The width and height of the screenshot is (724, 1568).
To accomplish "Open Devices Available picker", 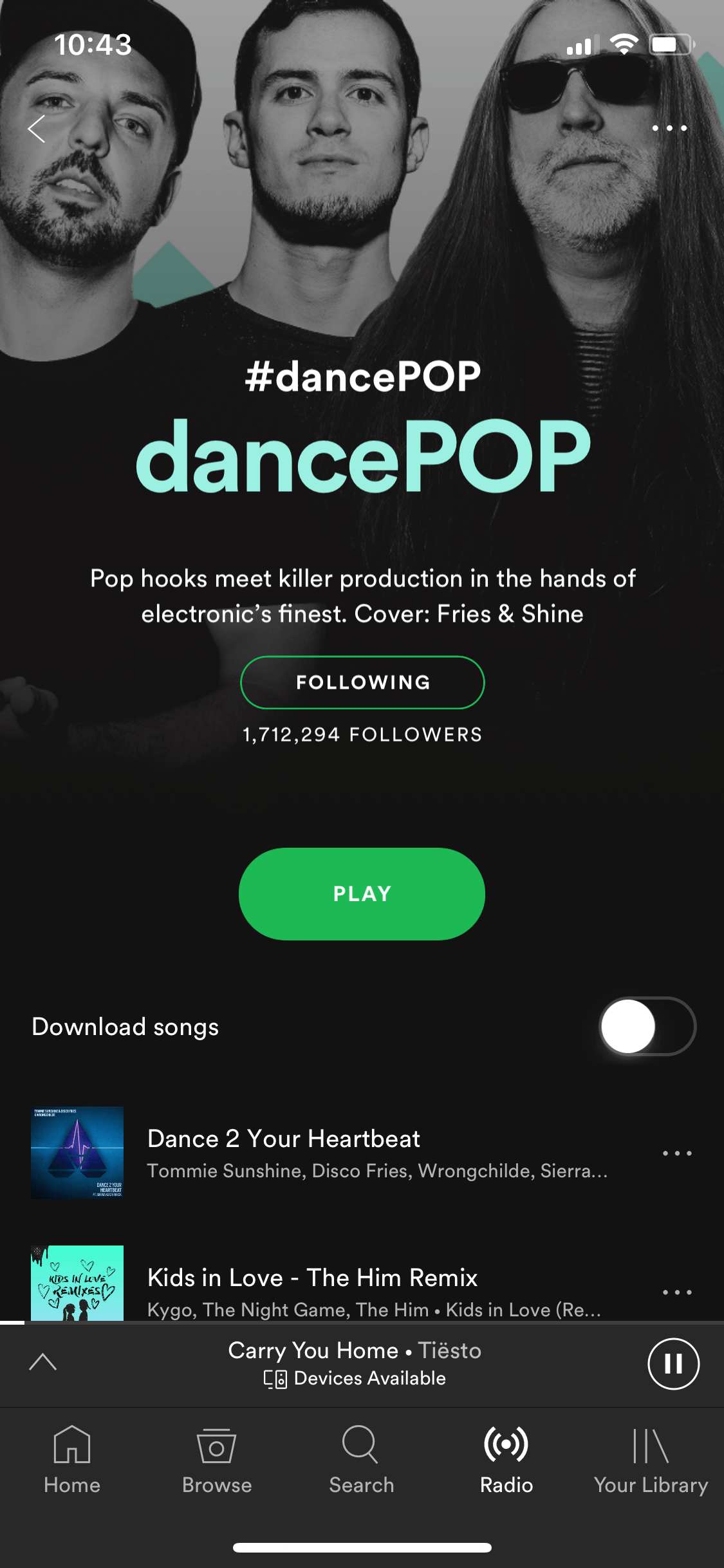I will point(355,1378).
